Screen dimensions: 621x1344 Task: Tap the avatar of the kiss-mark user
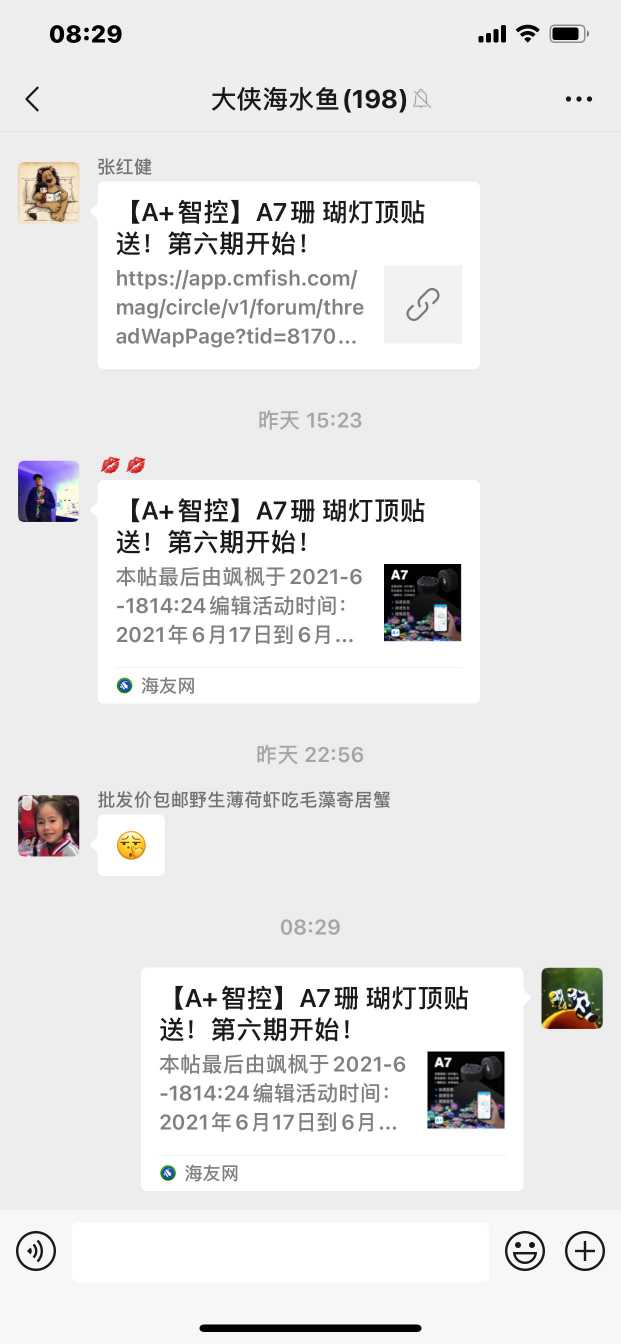(x=48, y=491)
